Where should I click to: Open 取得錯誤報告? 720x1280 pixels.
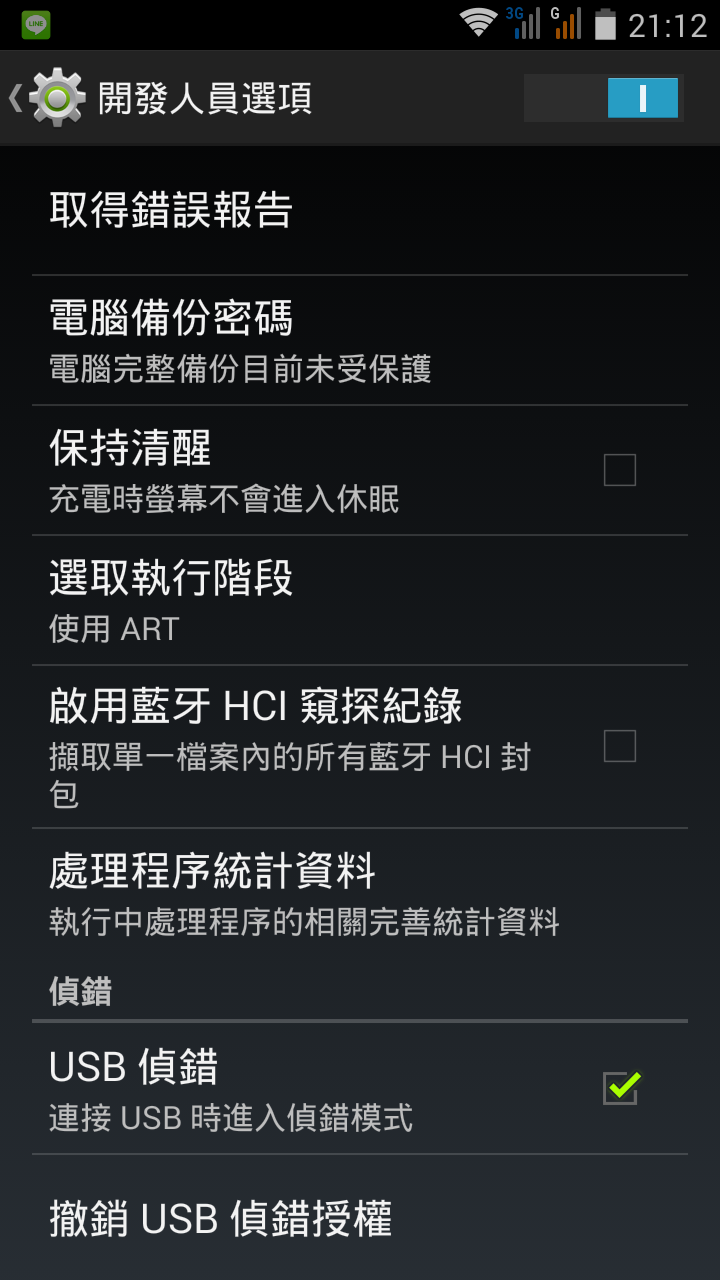(x=360, y=211)
